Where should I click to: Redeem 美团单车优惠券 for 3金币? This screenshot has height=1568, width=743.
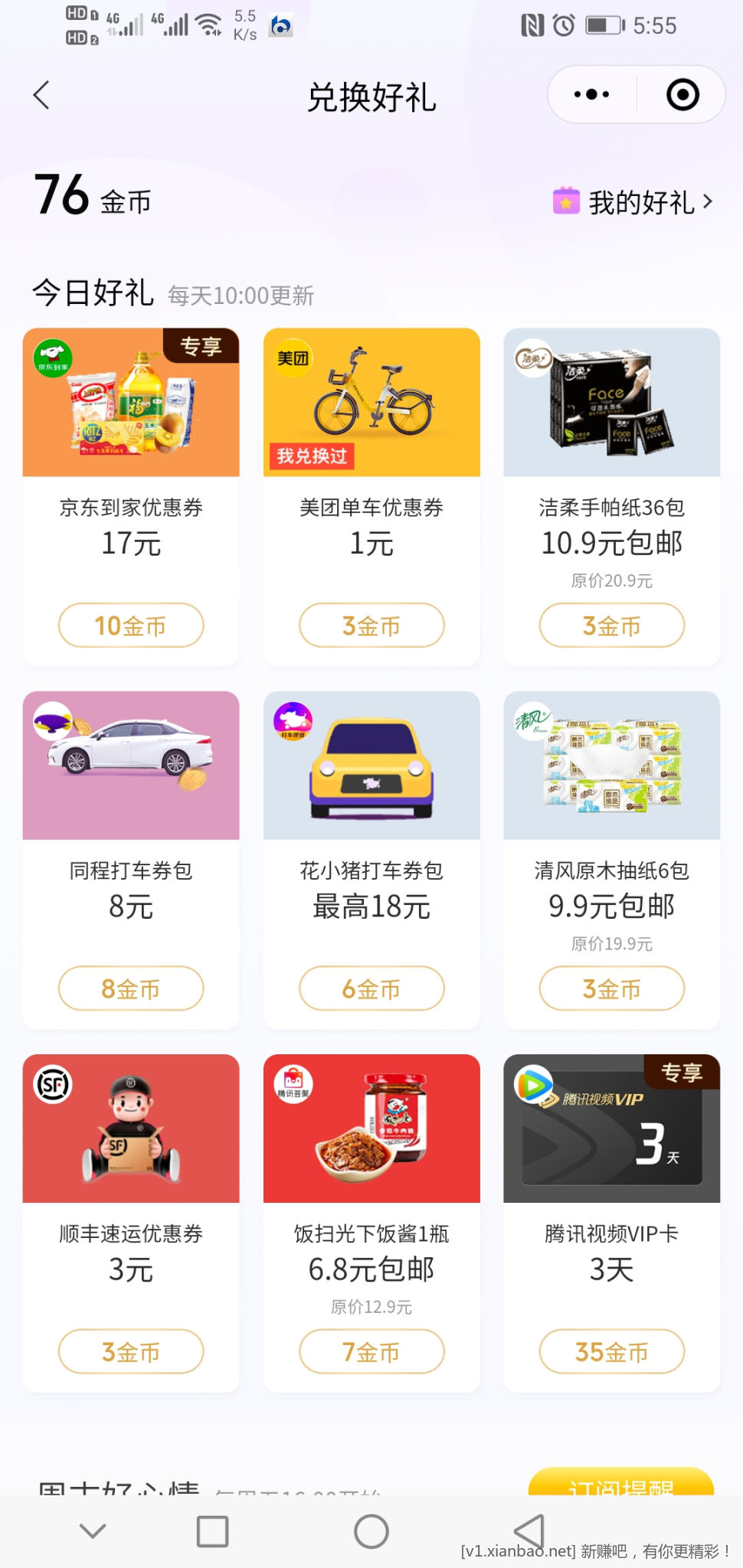[x=371, y=626]
